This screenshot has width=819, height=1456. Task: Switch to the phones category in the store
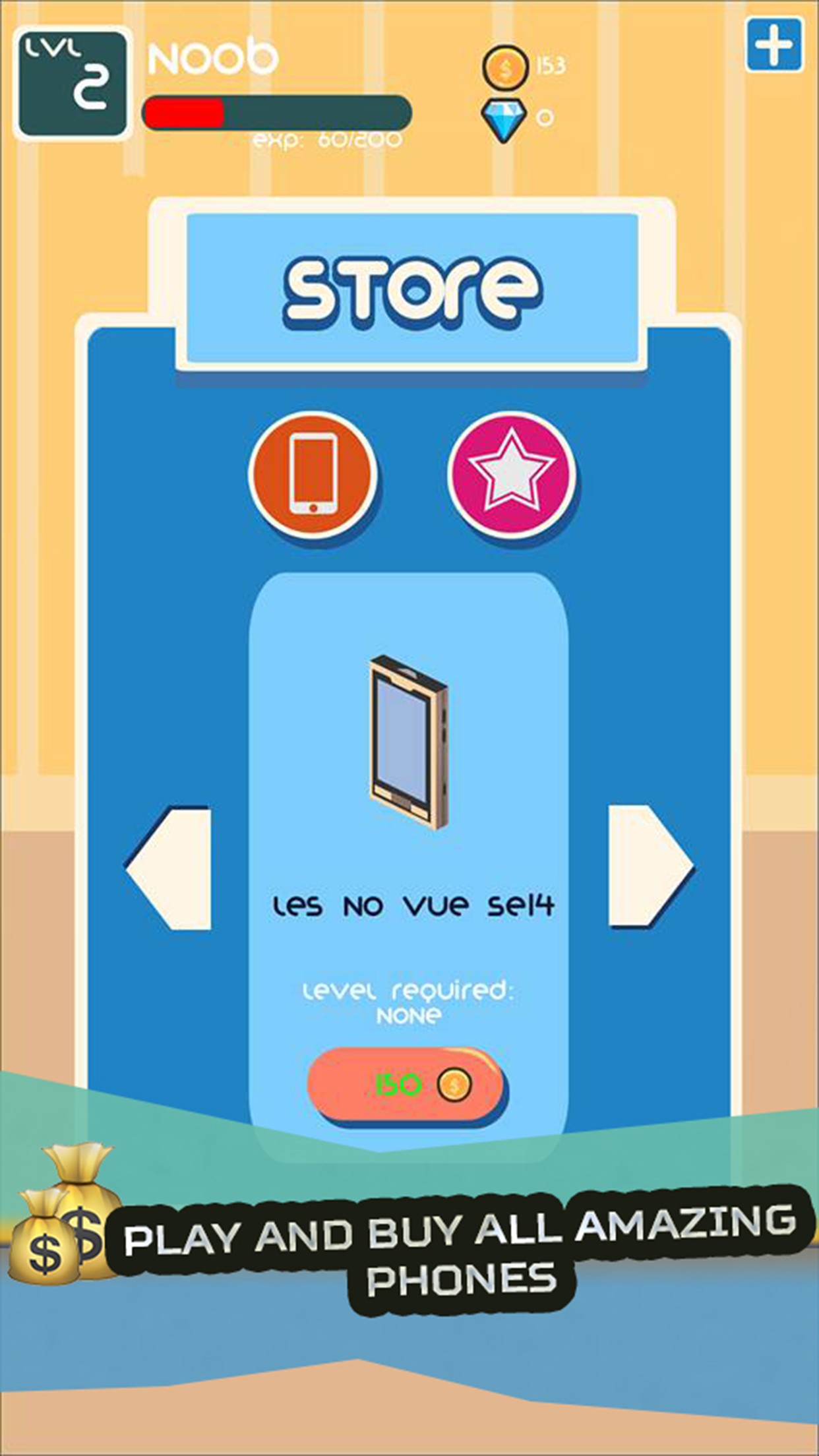313,474
